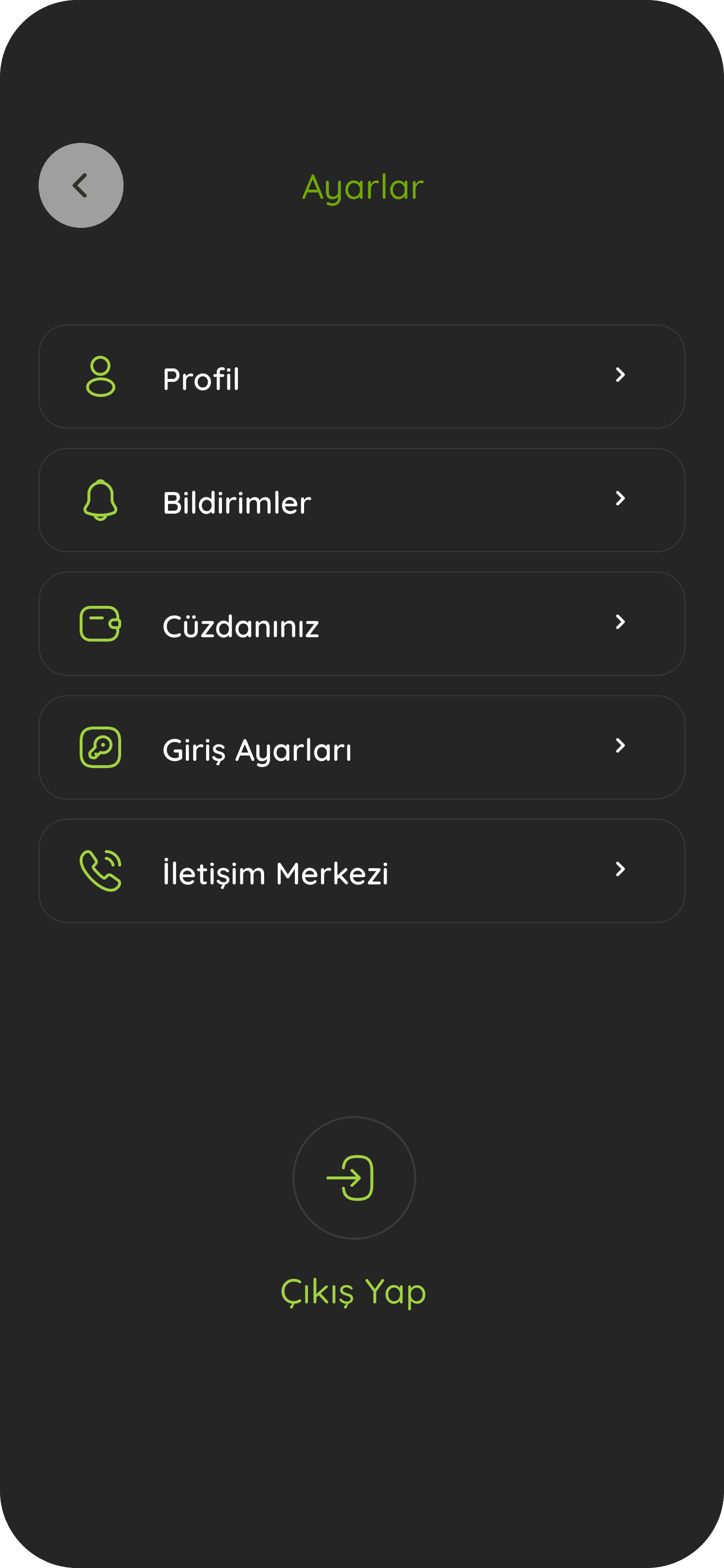Open the Profil settings row
The height and width of the screenshot is (1568, 724).
tap(362, 377)
